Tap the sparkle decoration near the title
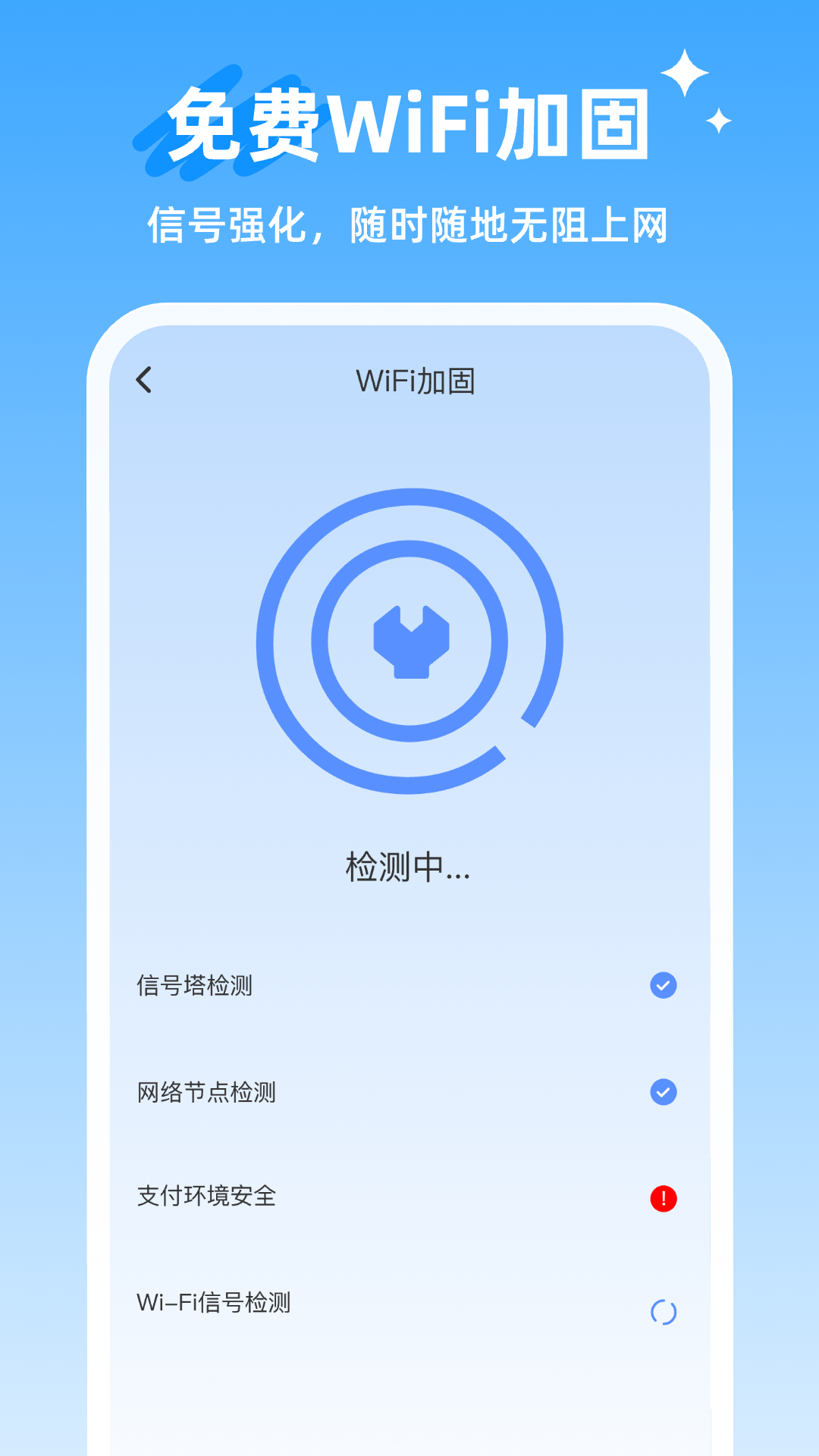The width and height of the screenshot is (819, 1456). point(686,72)
